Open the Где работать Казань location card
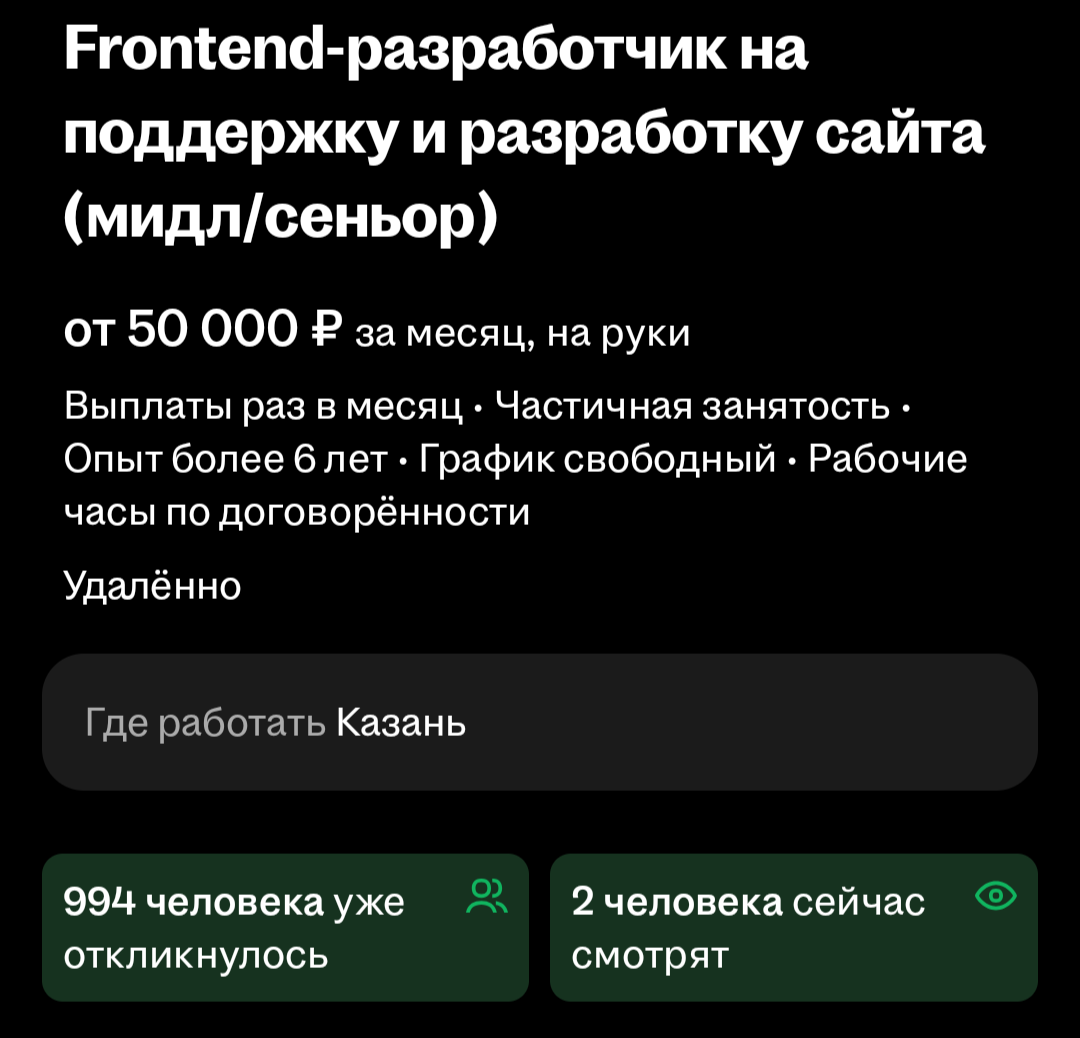Screen dimensions: 1080x1038 [539, 722]
